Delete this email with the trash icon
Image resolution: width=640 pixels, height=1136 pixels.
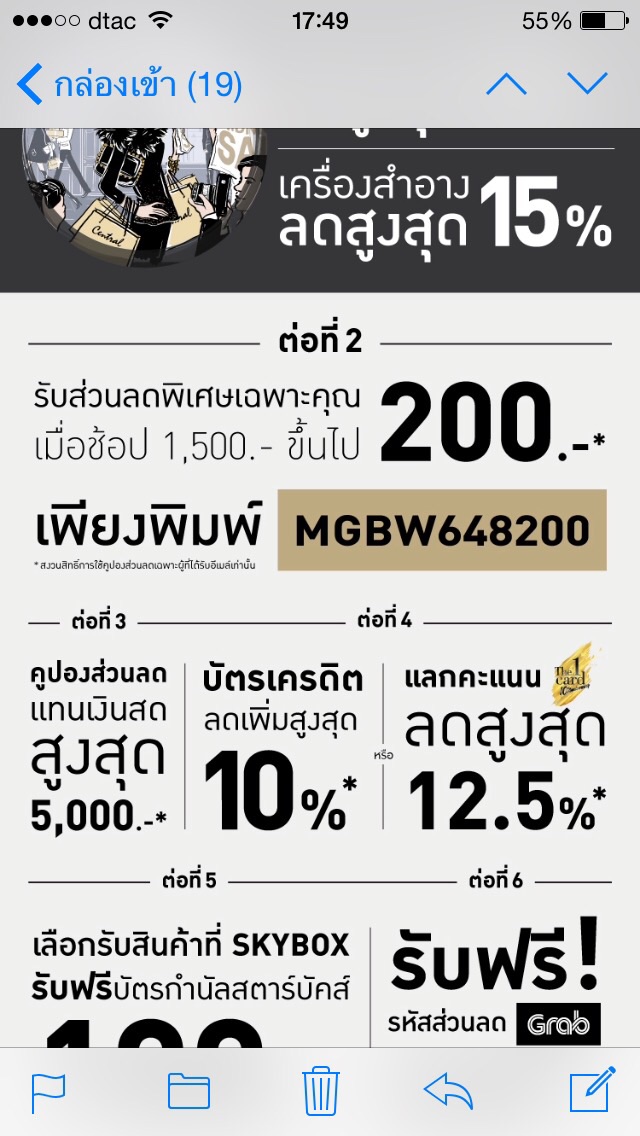tap(320, 1090)
